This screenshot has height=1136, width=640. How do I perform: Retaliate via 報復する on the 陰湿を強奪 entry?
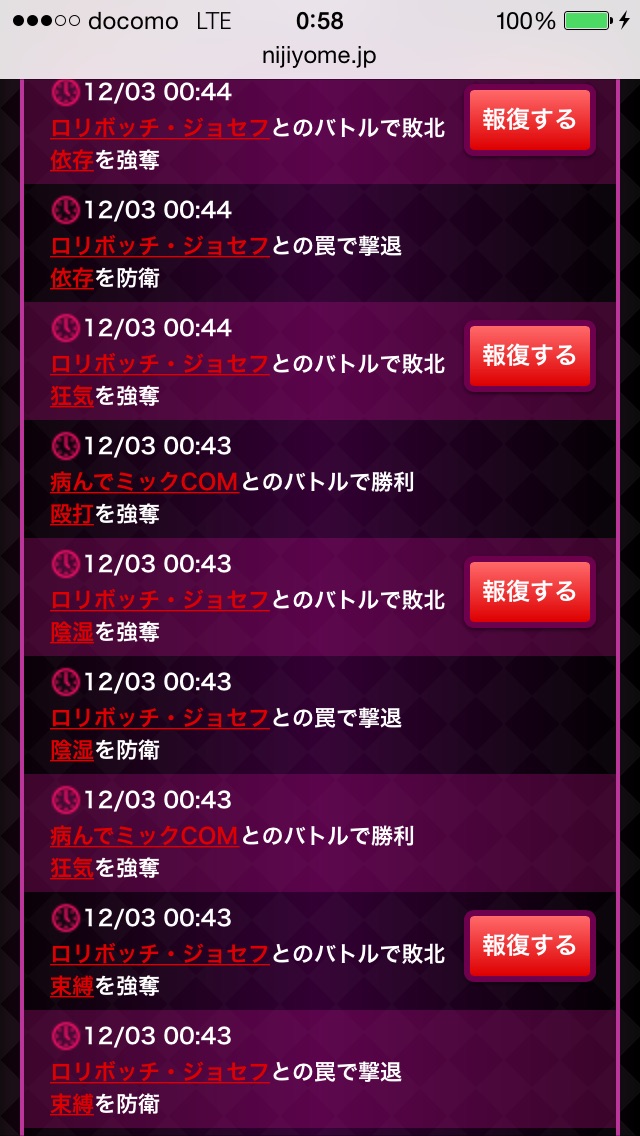pyautogui.click(x=530, y=592)
